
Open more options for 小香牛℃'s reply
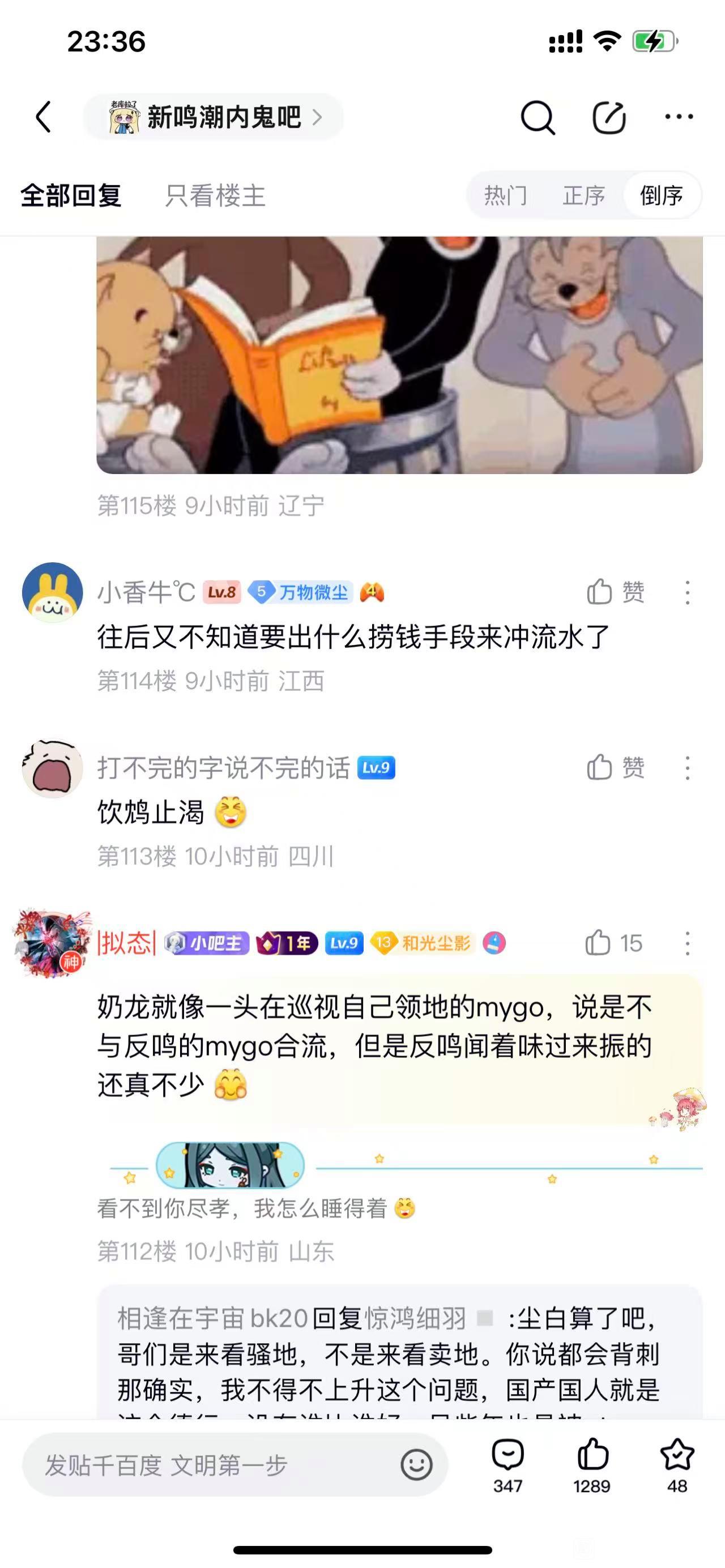coord(687,592)
